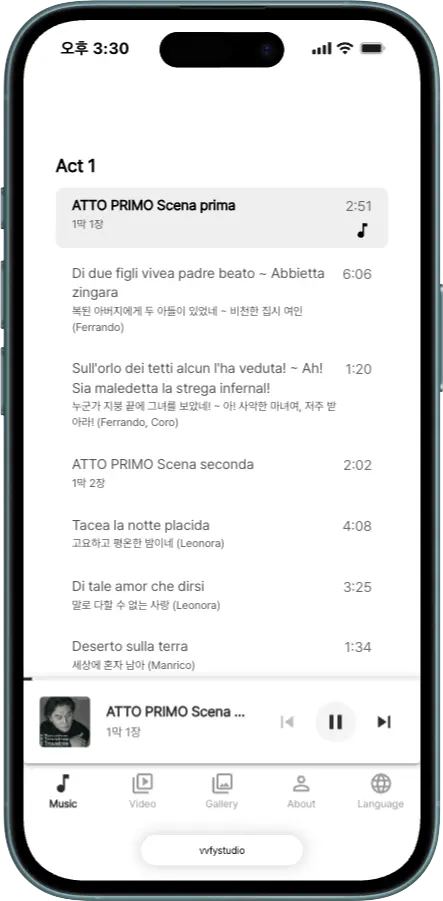Image resolution: width=443 pixels, height=901 pixels.
Task: Select the ATTO PRIMO Scena prima track row
Action: (x=222, y=218)
